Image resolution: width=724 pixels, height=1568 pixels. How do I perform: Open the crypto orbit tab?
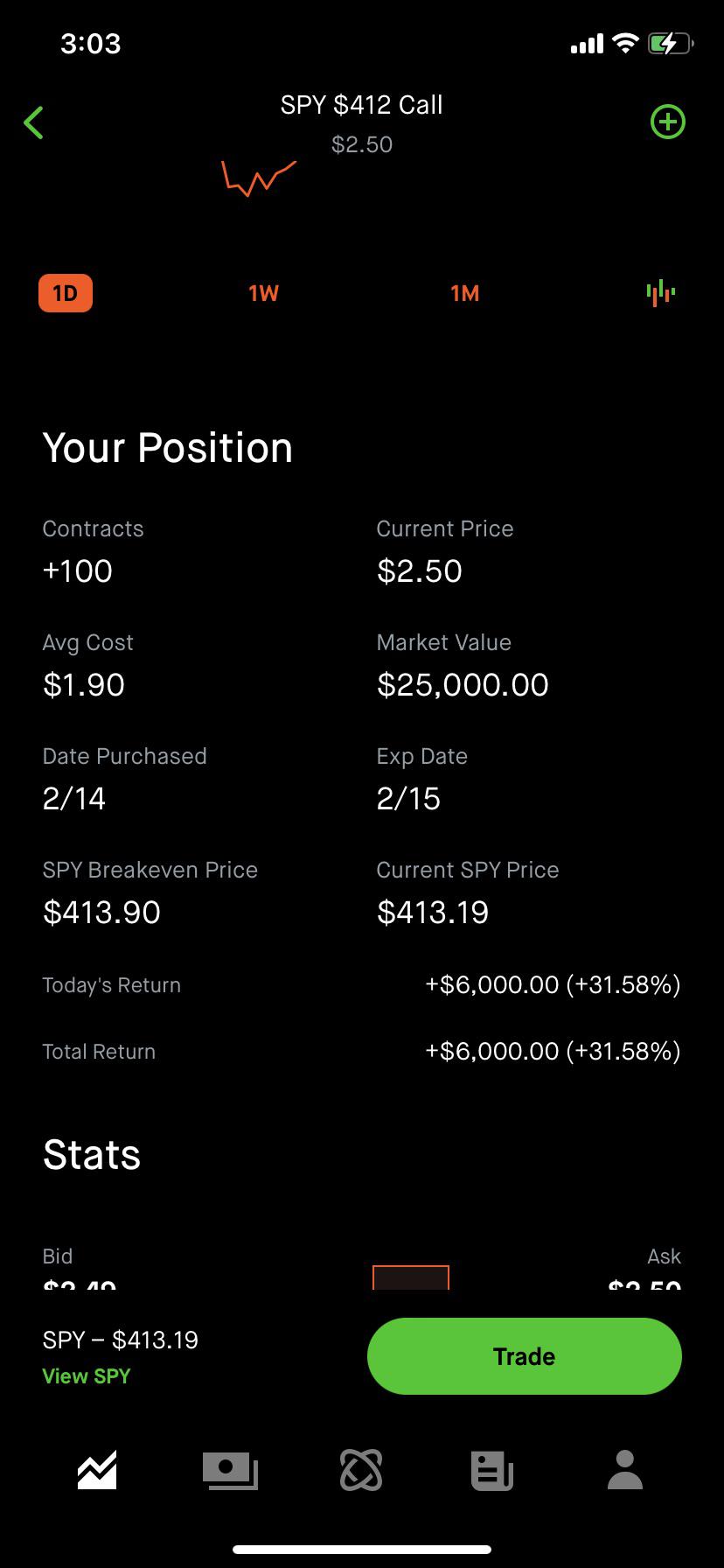tap(361, 1470)
